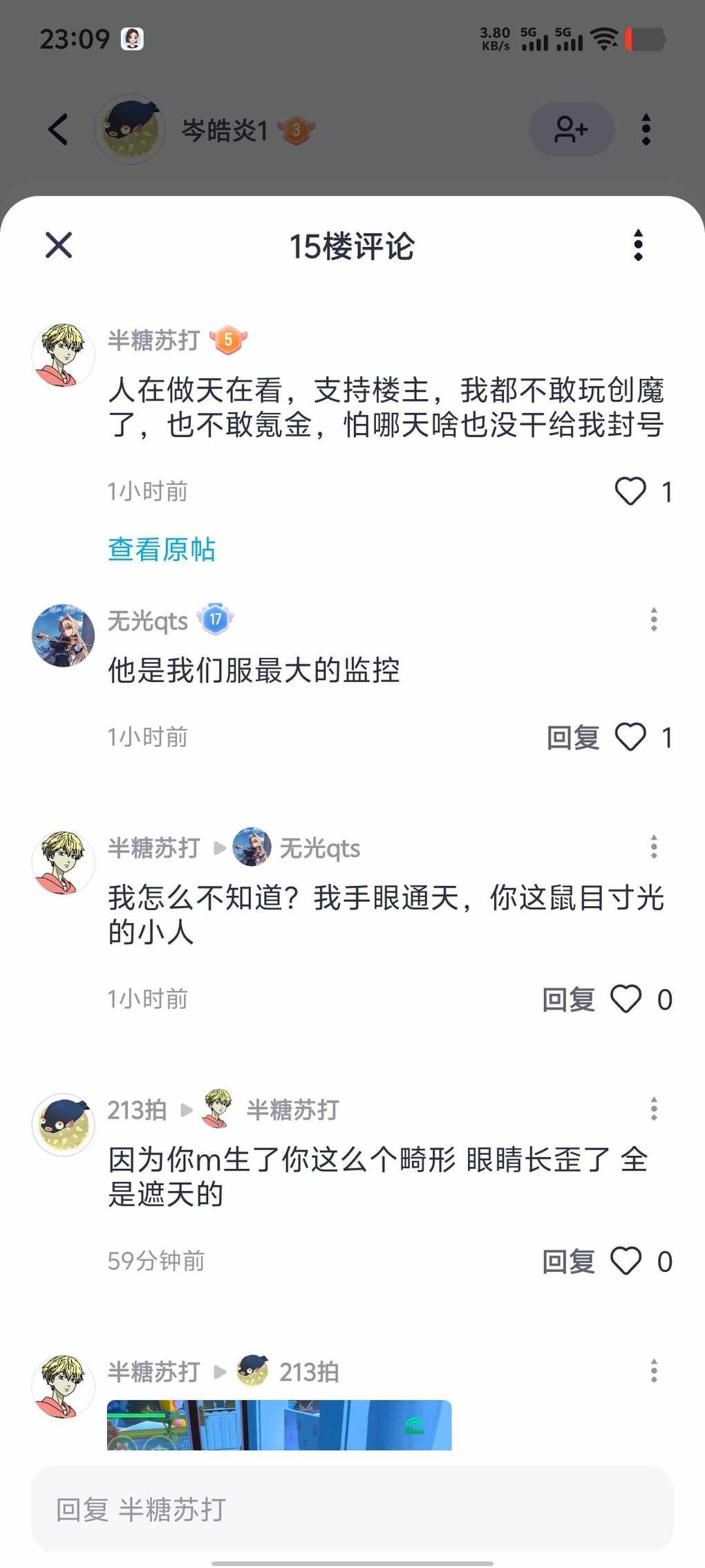
Task: View 无光qts's profile avatar on the 监控 comment
Action: [x=63, y=636]
